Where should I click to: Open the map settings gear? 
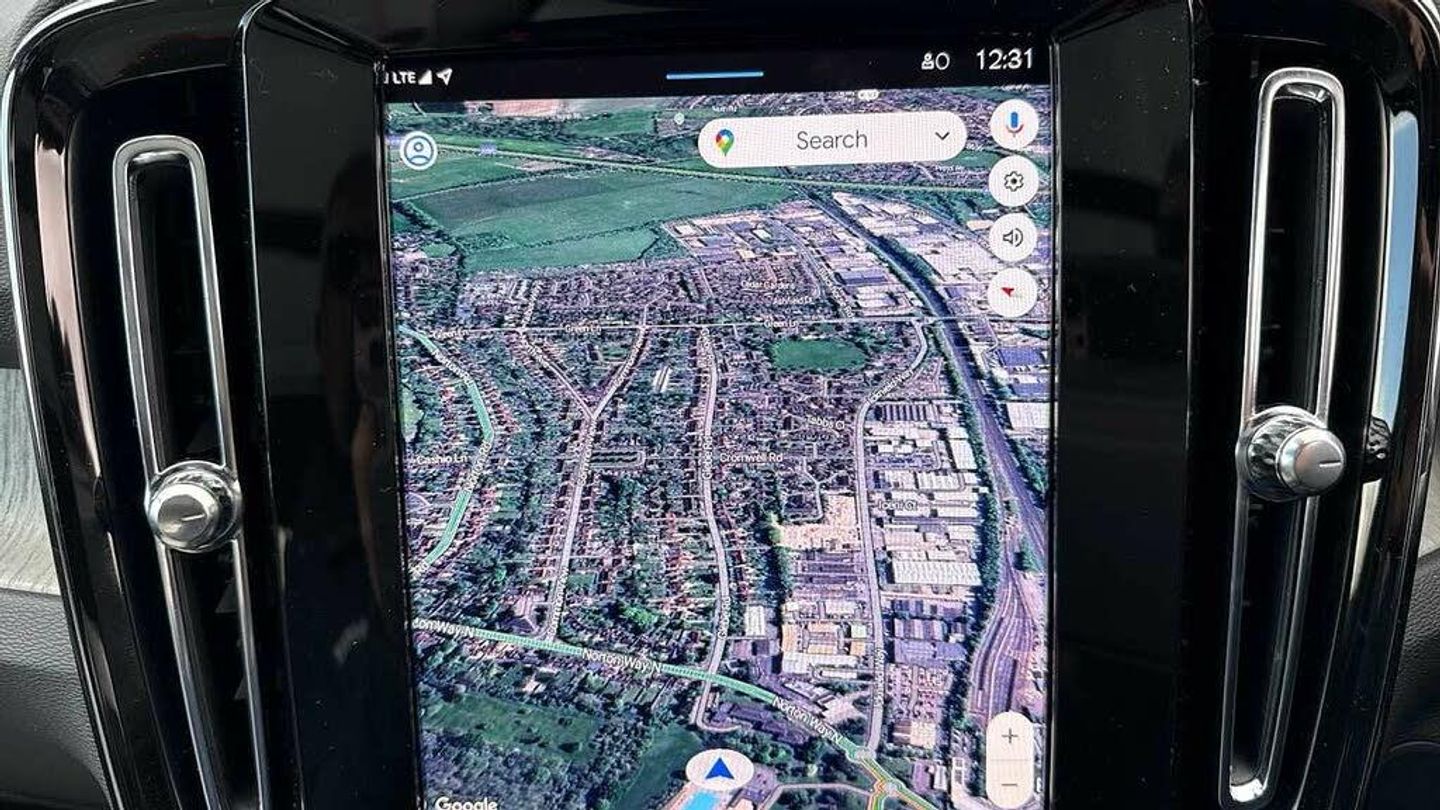pyautogui.click(x=1013, y=181)
